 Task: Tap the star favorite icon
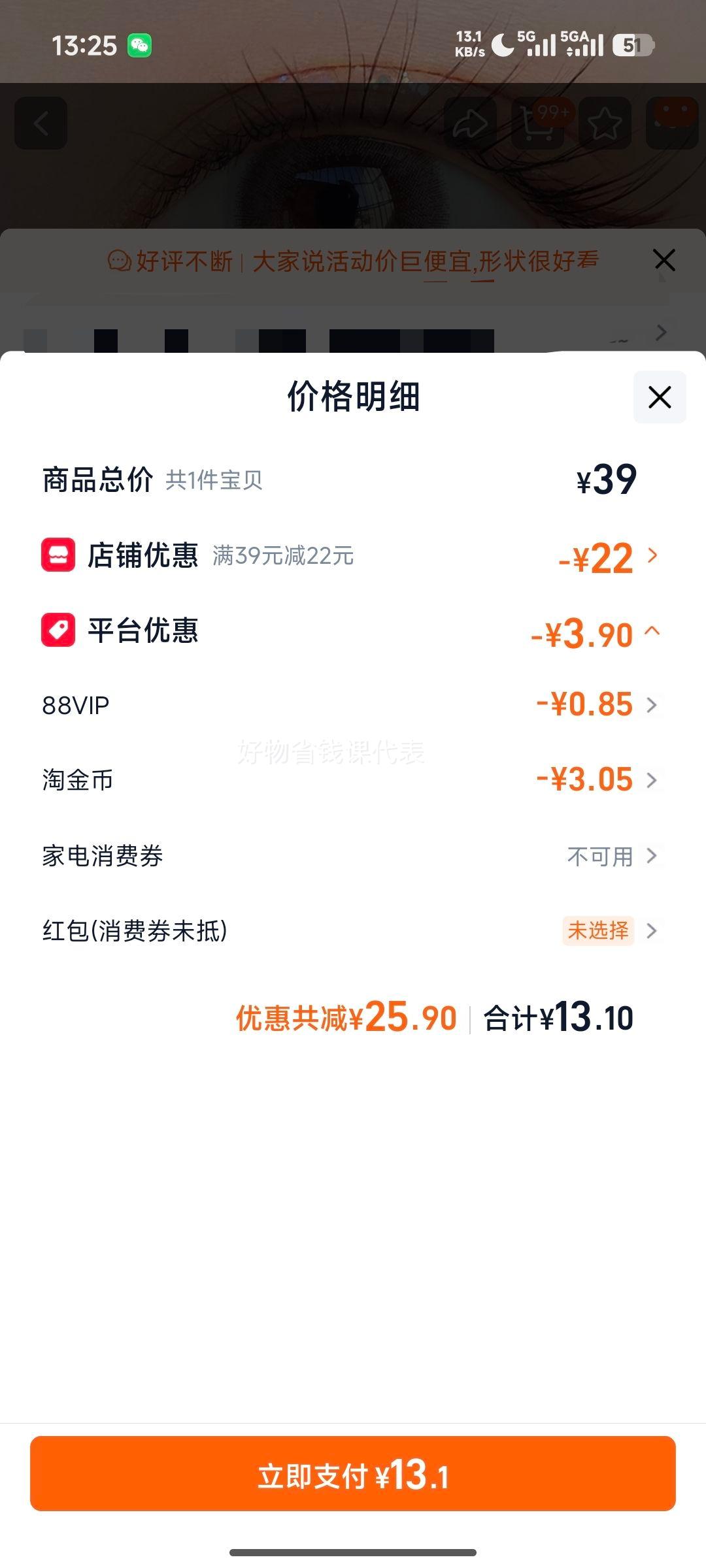click(x=605, y=124)
